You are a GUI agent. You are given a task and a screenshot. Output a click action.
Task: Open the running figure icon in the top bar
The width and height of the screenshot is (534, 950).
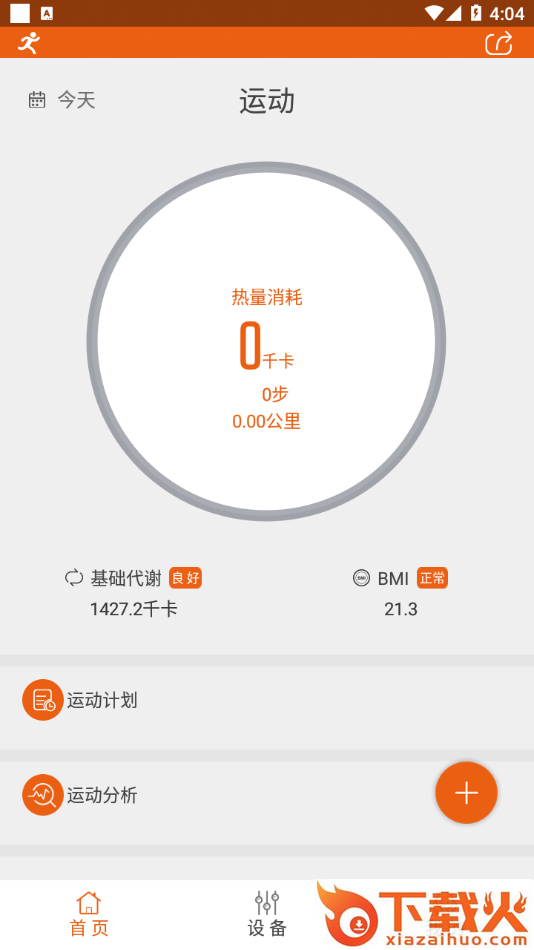pyautogui.click(x=28, y=43)
